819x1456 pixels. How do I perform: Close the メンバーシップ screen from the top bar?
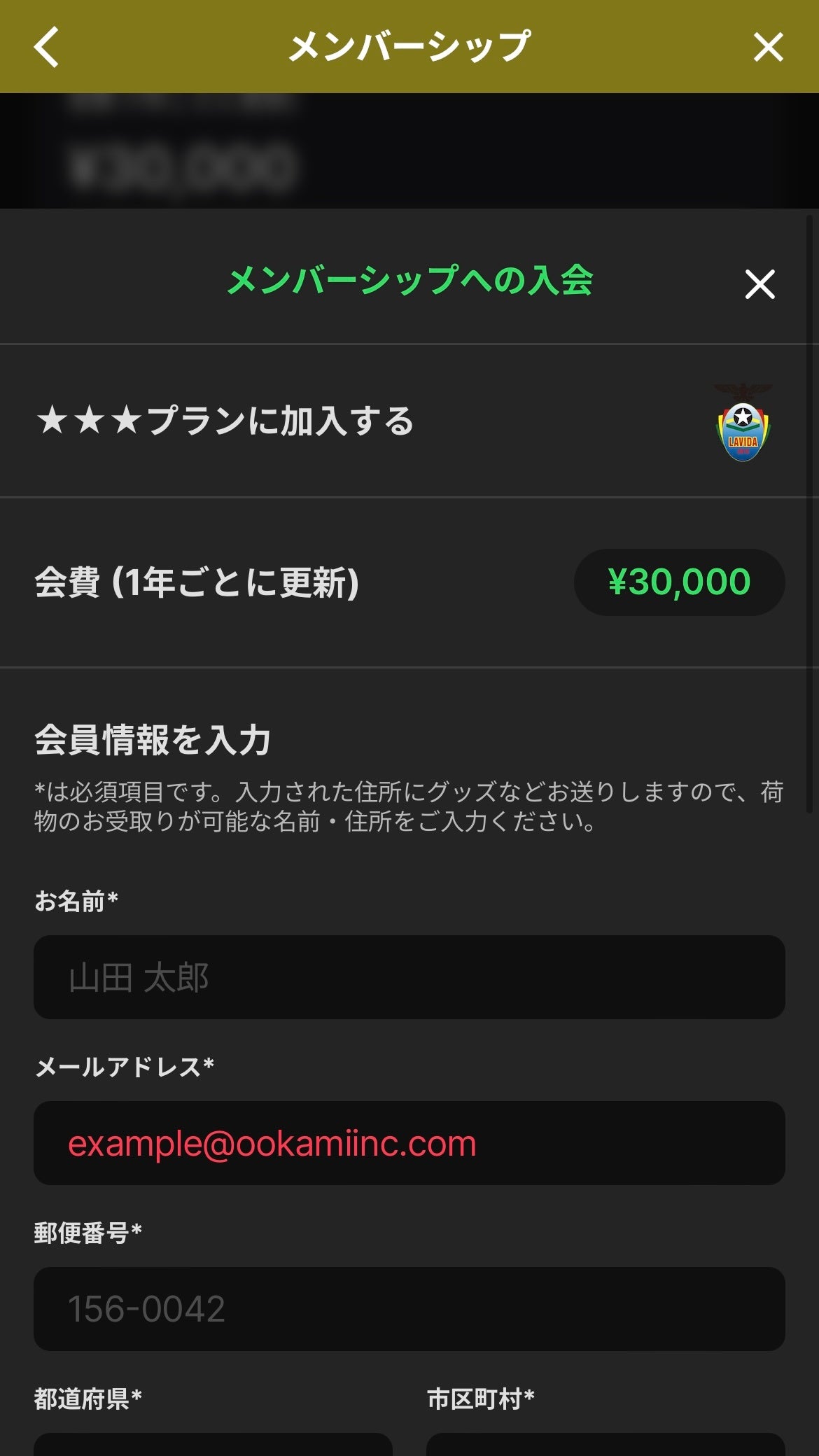point(768,47)
